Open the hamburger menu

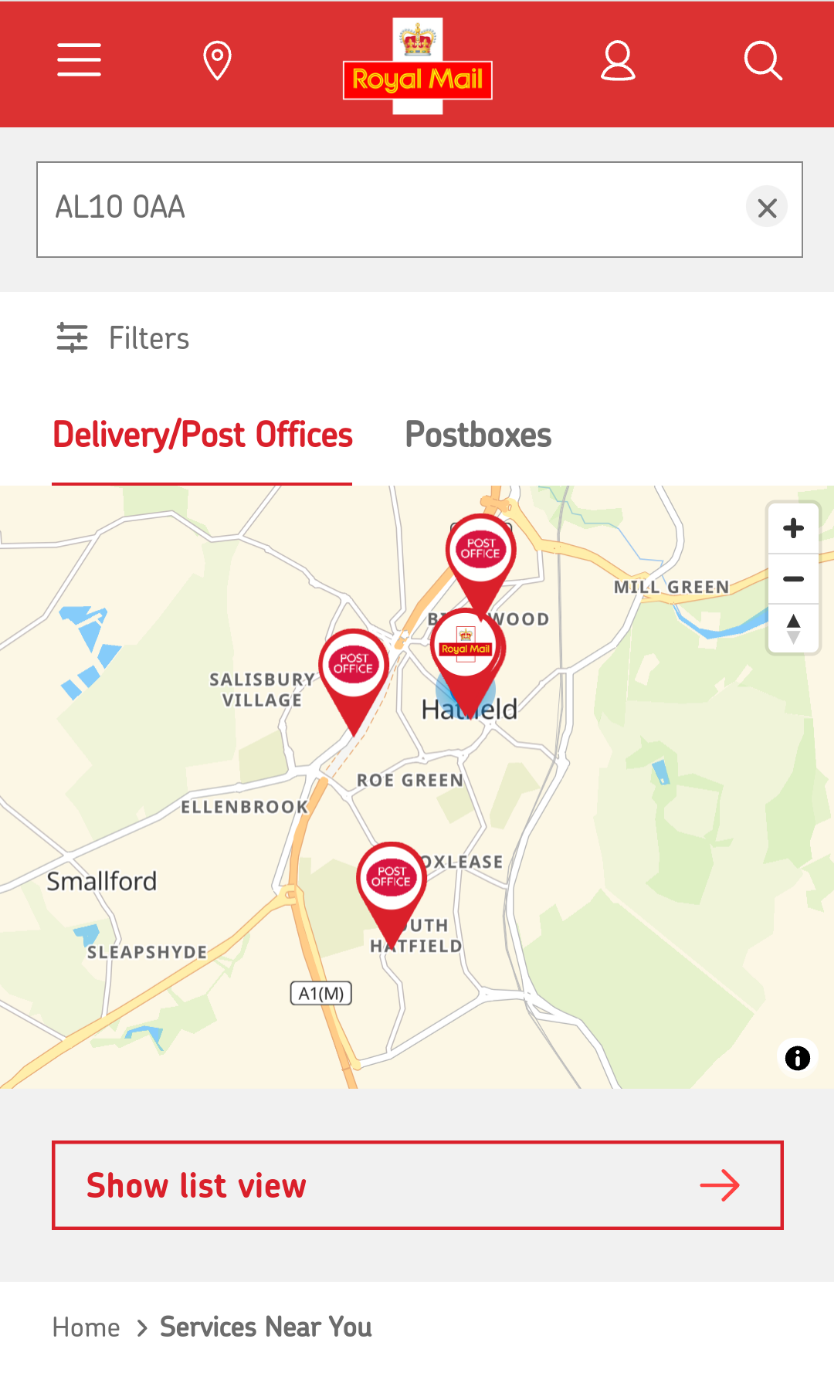pyautogui.click(x=79, y=60)
